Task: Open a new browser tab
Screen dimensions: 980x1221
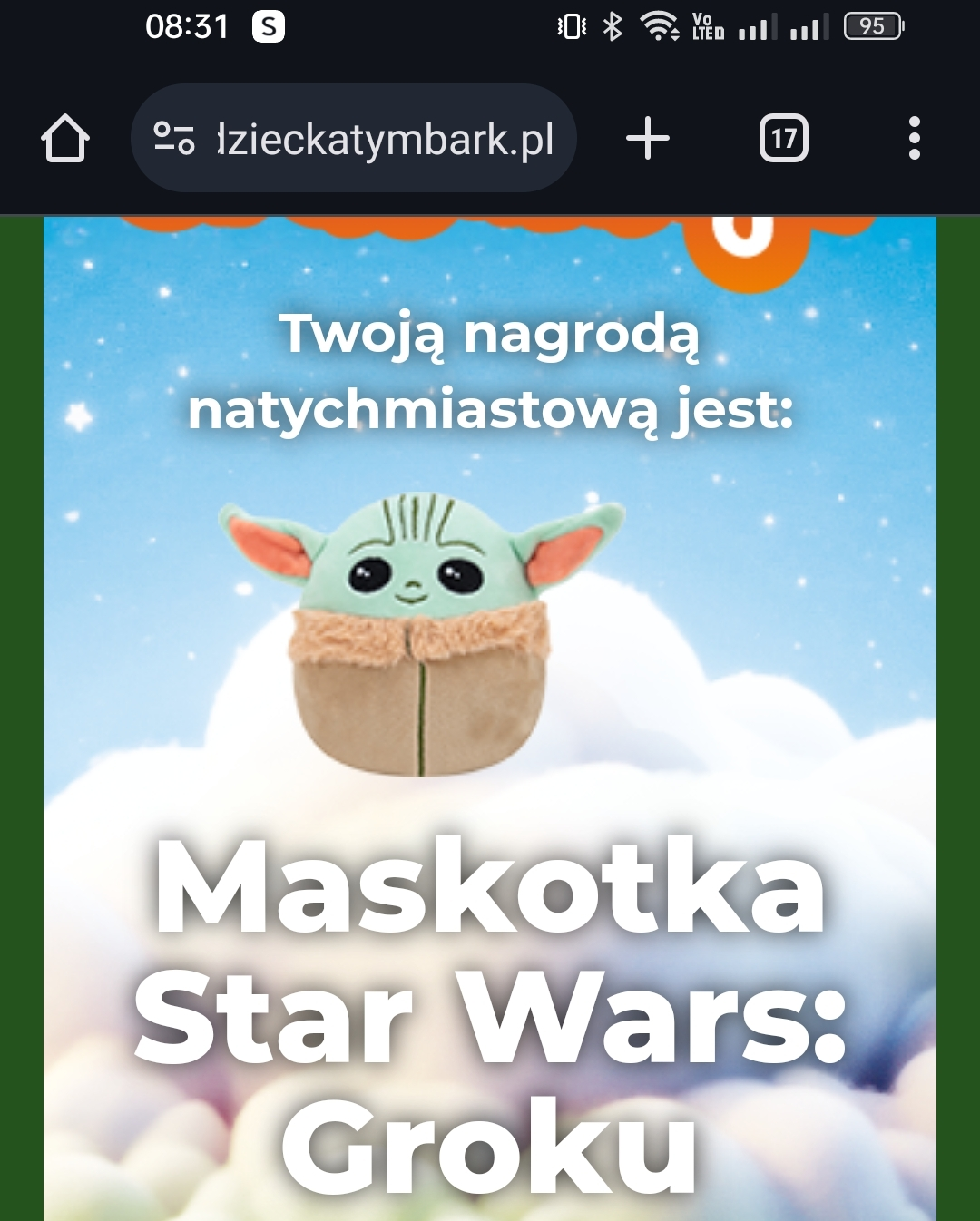Action: (x=648, y=139)
